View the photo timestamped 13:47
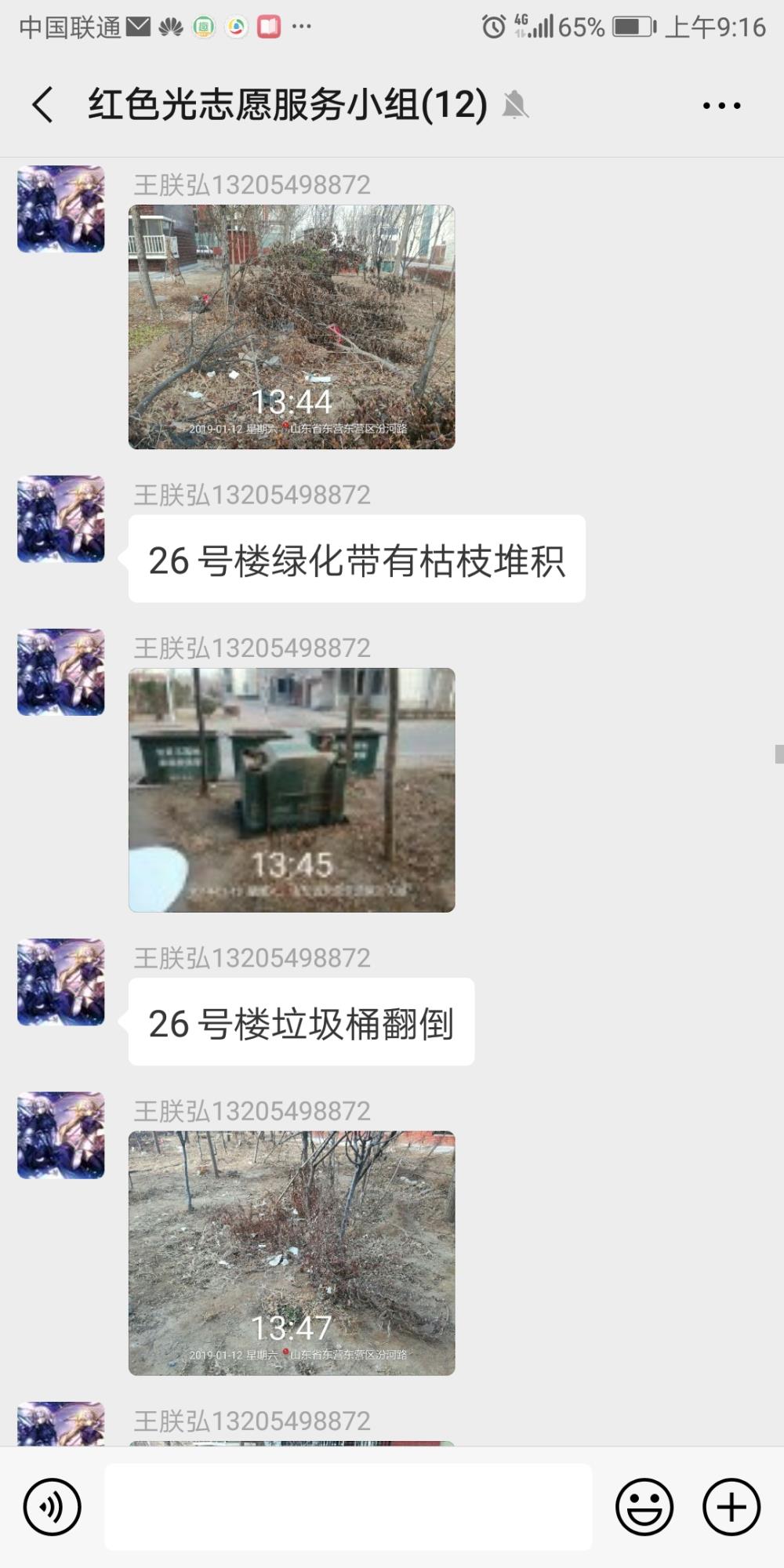Viewport: 784px width, 1568px height. point(292,1253)
